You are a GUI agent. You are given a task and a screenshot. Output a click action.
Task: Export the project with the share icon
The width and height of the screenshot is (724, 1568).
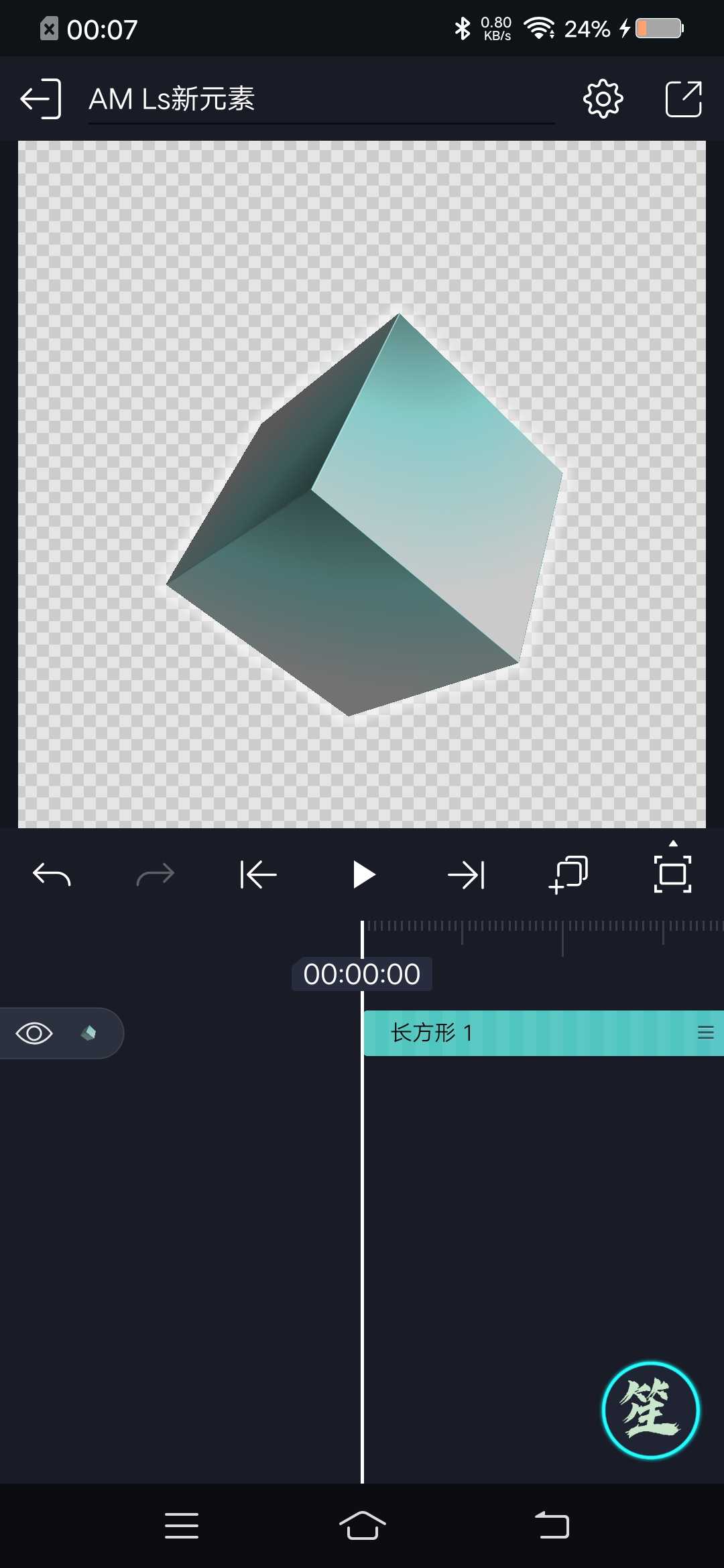pos(683,99)
